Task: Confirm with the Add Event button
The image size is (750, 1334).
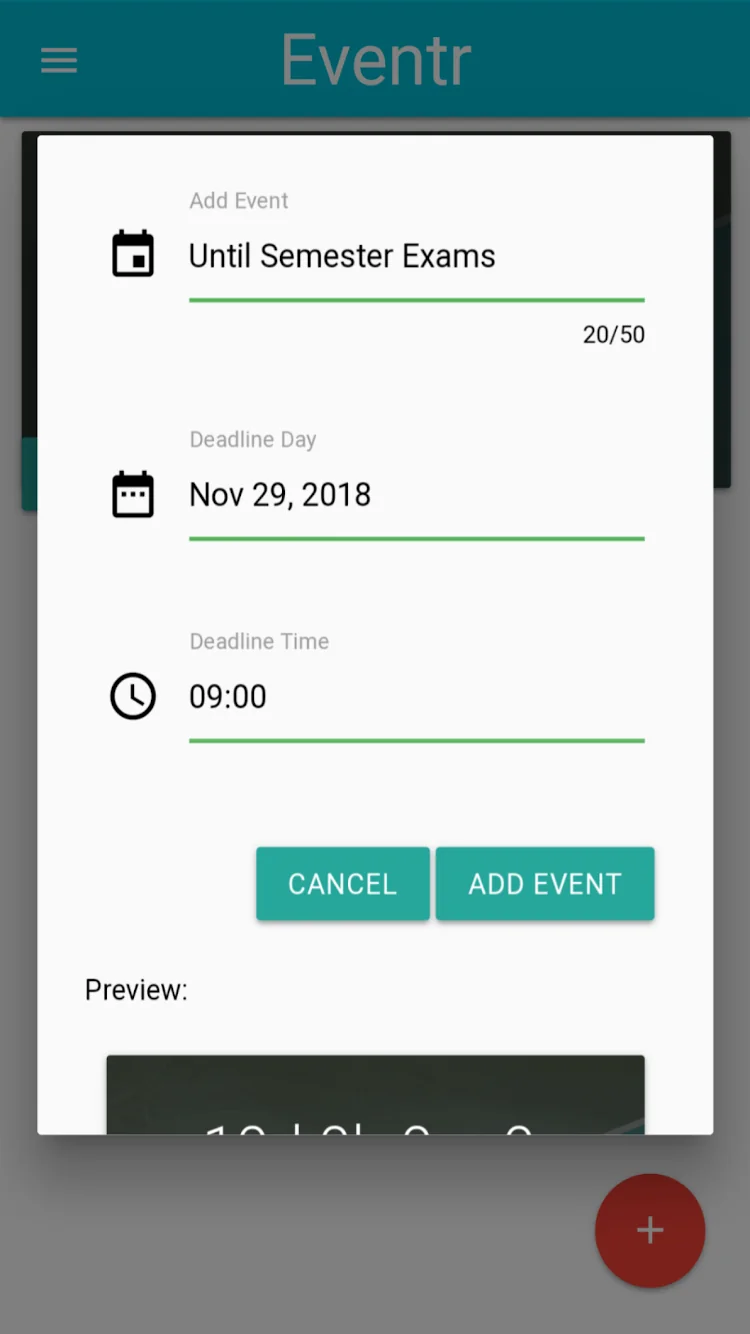Action: click(x=545, y=884)
